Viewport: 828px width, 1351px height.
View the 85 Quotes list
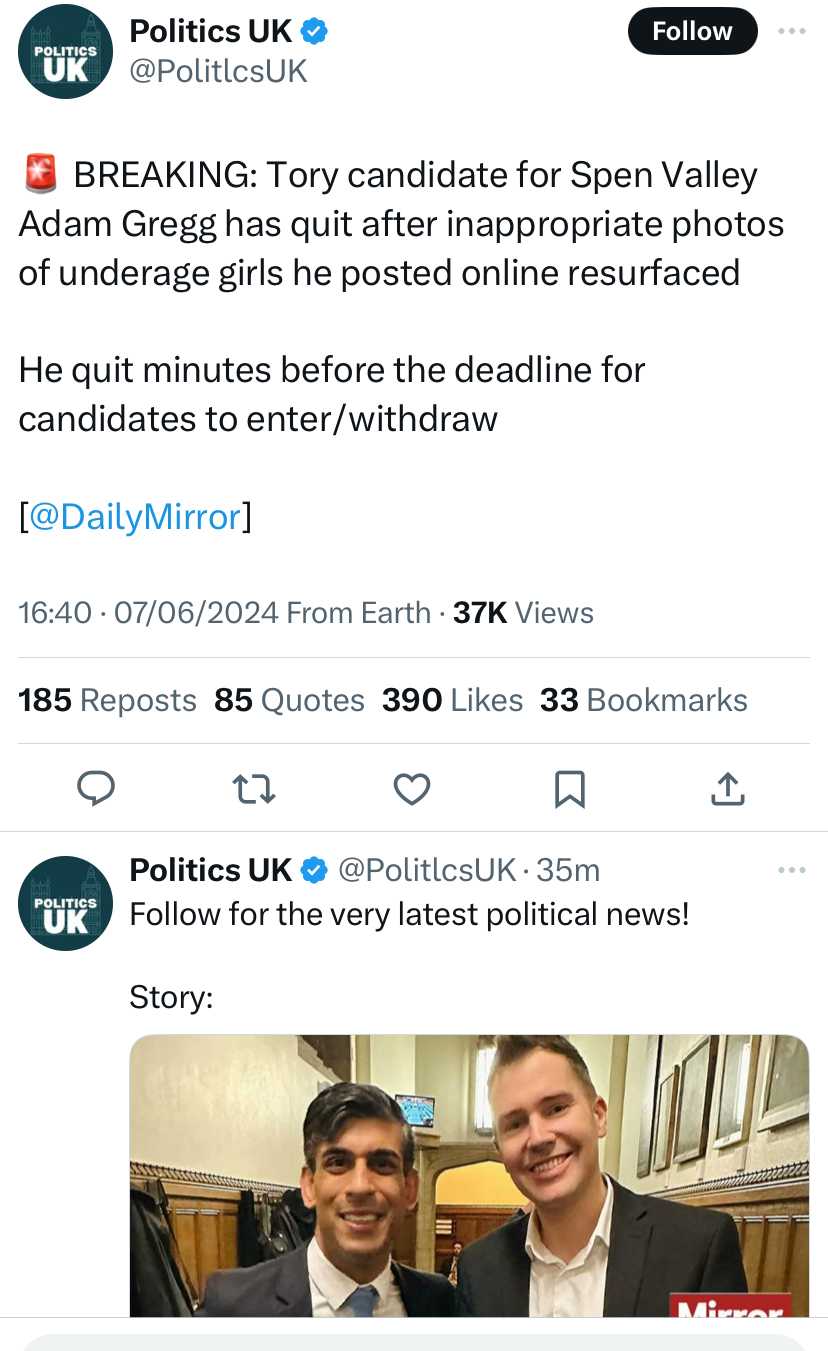point(289,700)
